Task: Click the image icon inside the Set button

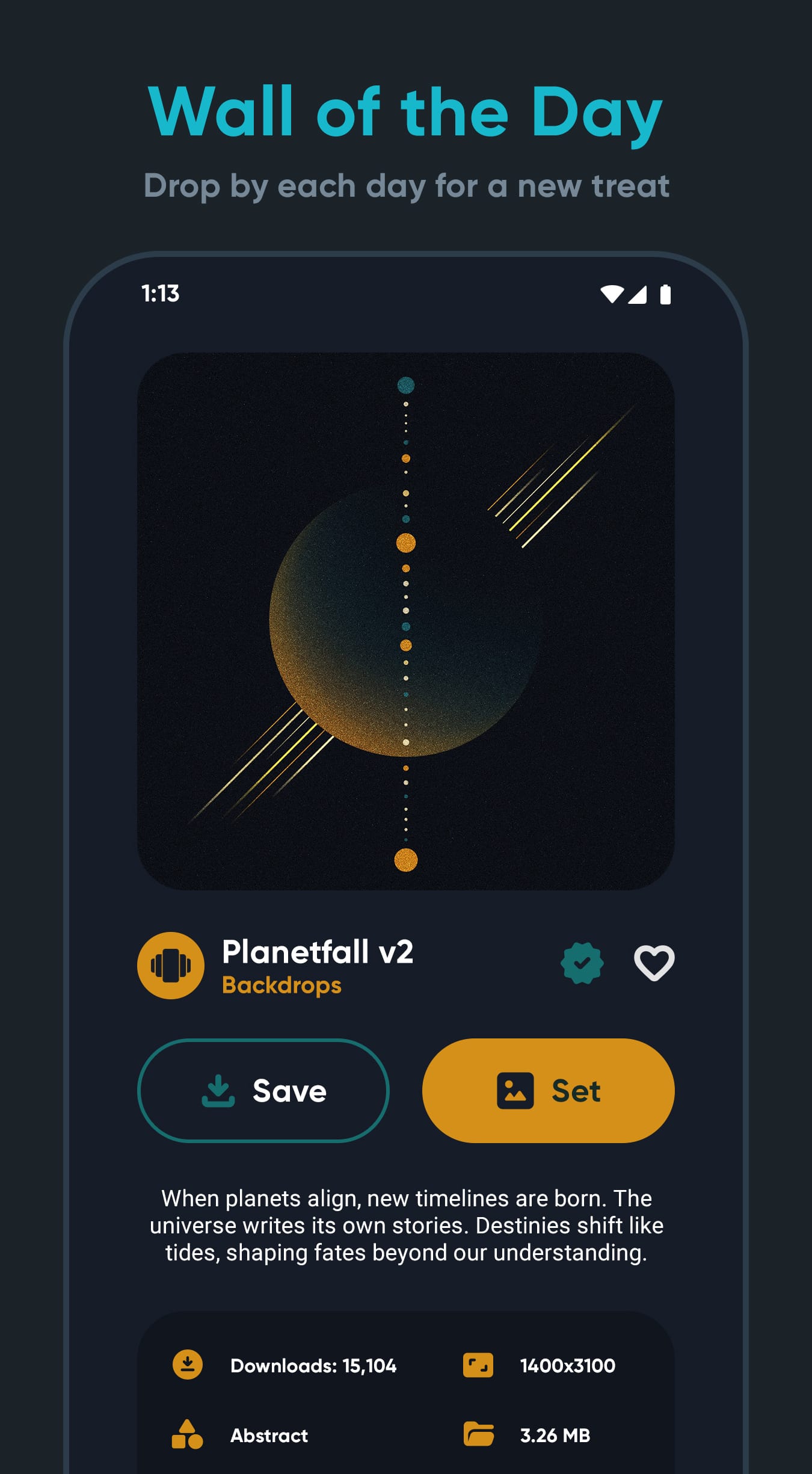Action: [514, 1090]
